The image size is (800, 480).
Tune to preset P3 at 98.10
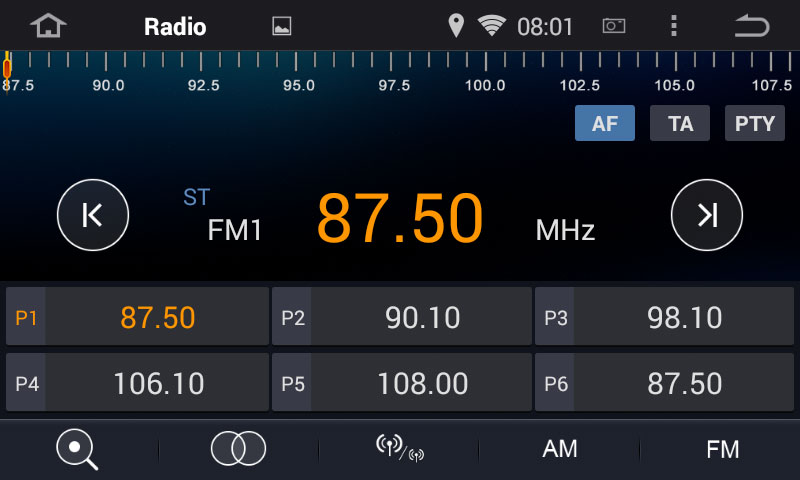pyautogui.click(x=666, y=317)
